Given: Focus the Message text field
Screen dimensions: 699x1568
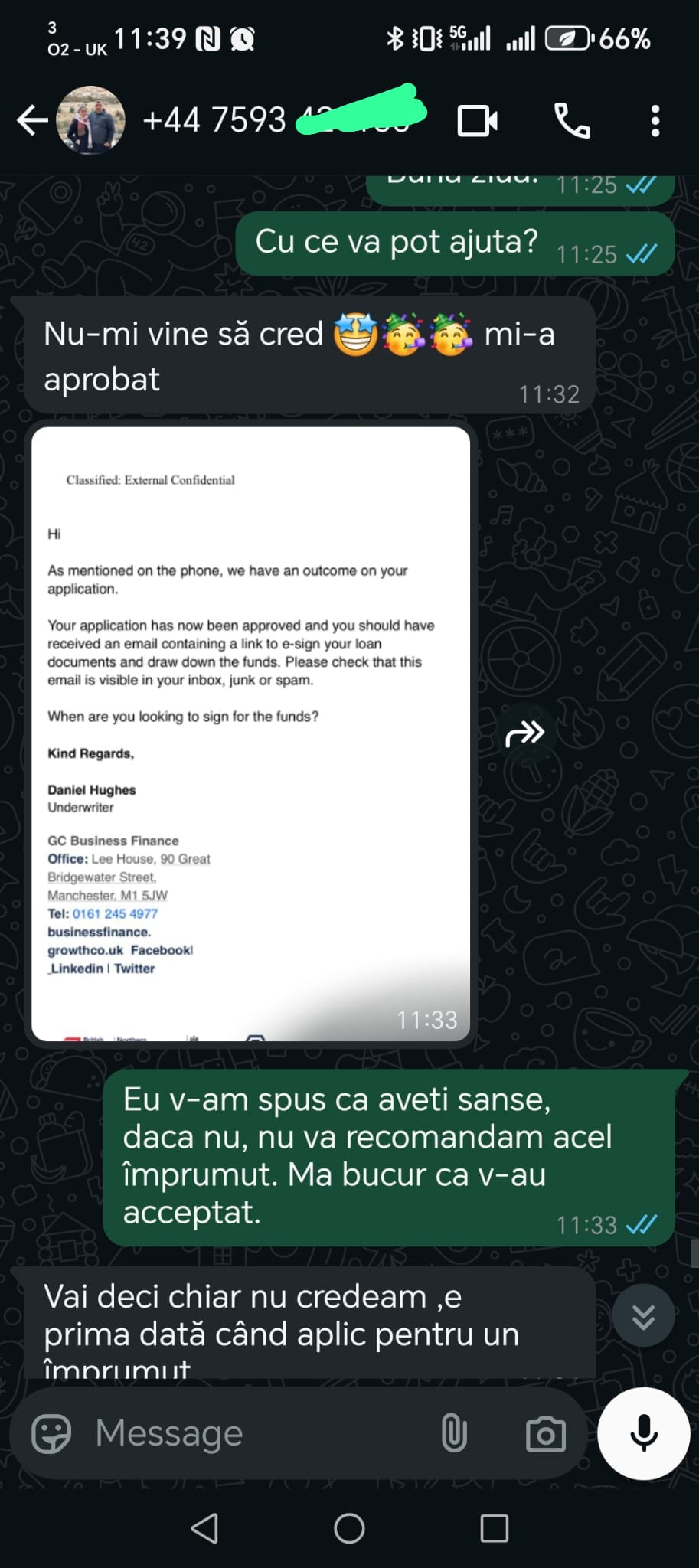Looking at the screenshot, I should [253, 1433].
